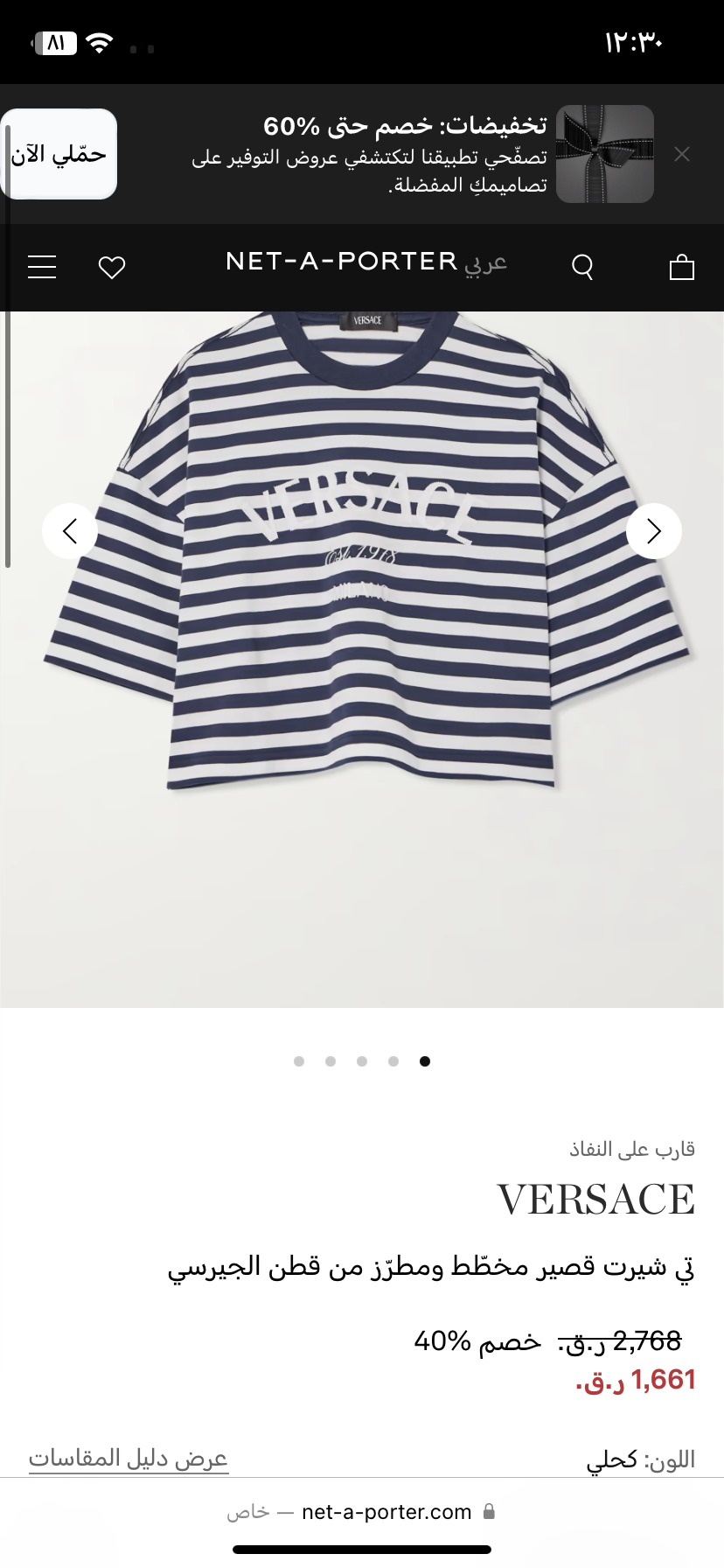Tap the حمّلي الآن download button
This screenshot has height=1568, width=724.
point(59,155)
